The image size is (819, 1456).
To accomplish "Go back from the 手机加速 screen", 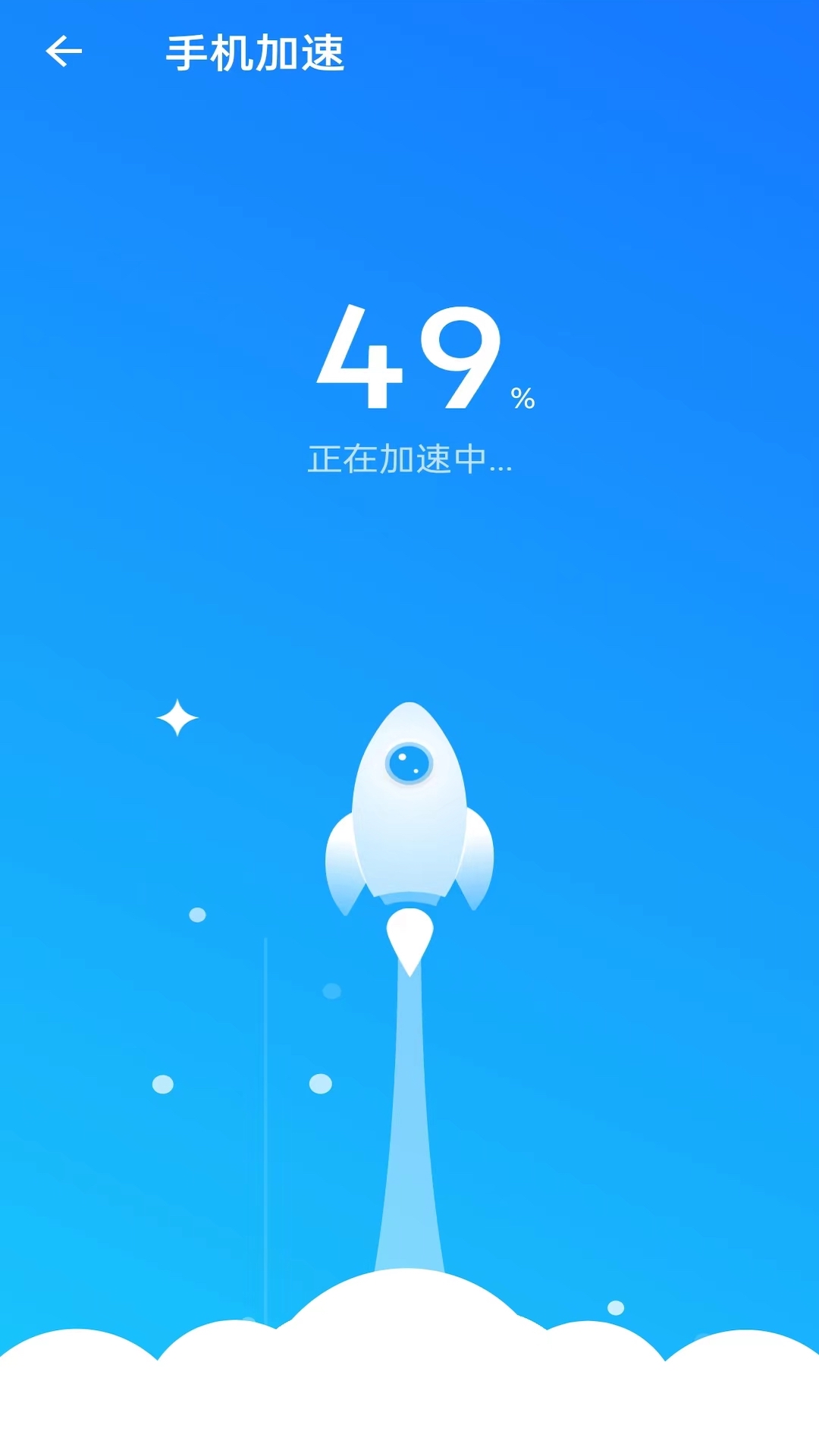I will pos(64,52).
